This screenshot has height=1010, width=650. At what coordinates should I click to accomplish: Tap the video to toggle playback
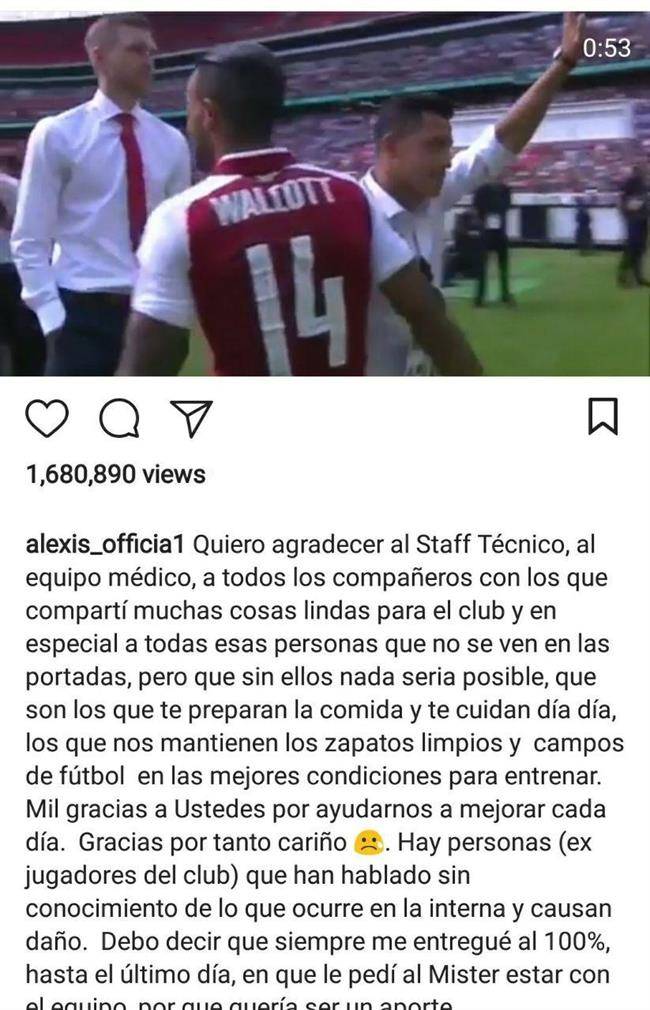(325, 195)
